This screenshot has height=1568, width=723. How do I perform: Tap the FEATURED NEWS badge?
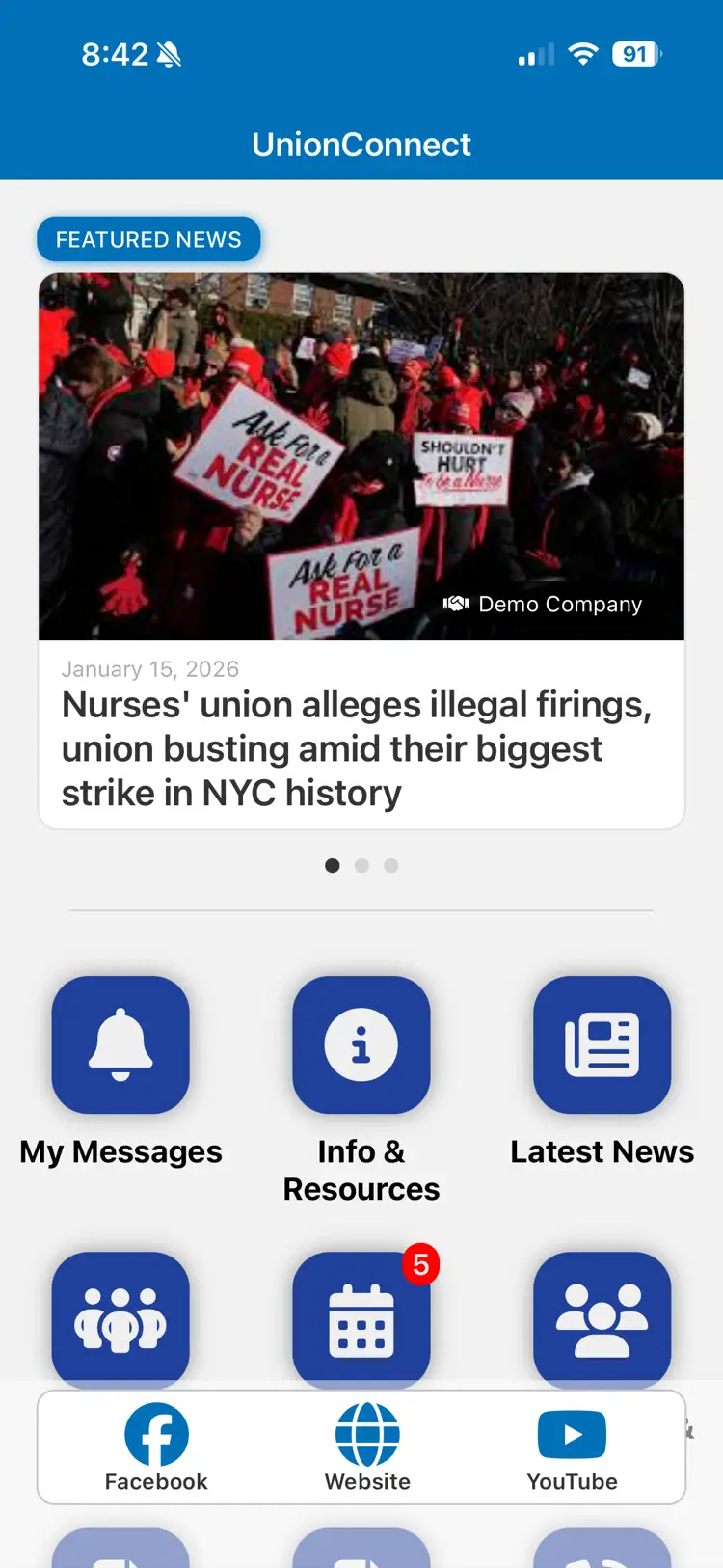click(148, 239)
